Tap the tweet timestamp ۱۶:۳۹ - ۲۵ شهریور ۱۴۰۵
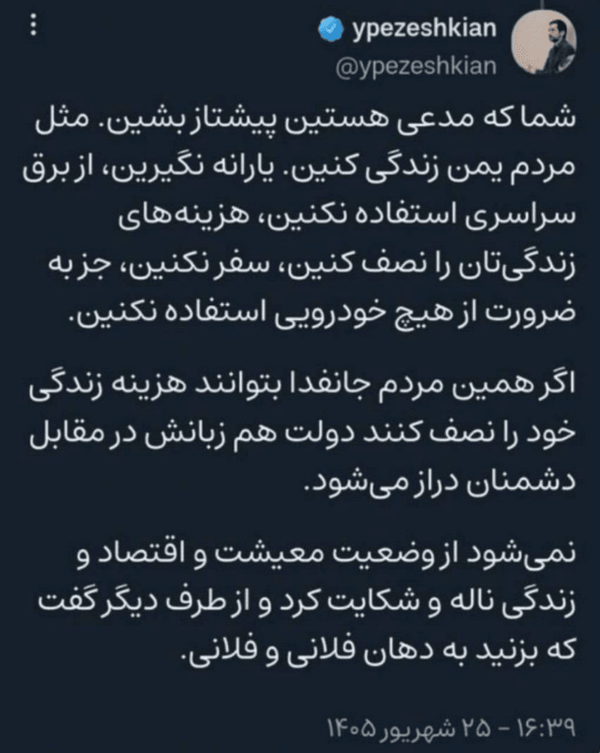This screenshot has width=600, height=753. (451, 728)
